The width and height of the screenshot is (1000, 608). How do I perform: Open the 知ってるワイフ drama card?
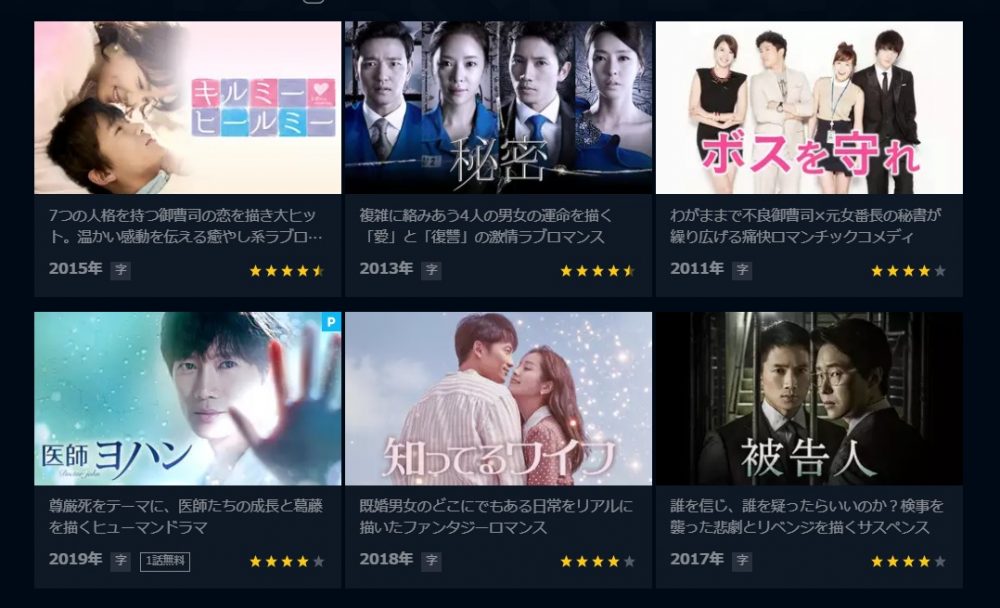(x=498, y=398)
